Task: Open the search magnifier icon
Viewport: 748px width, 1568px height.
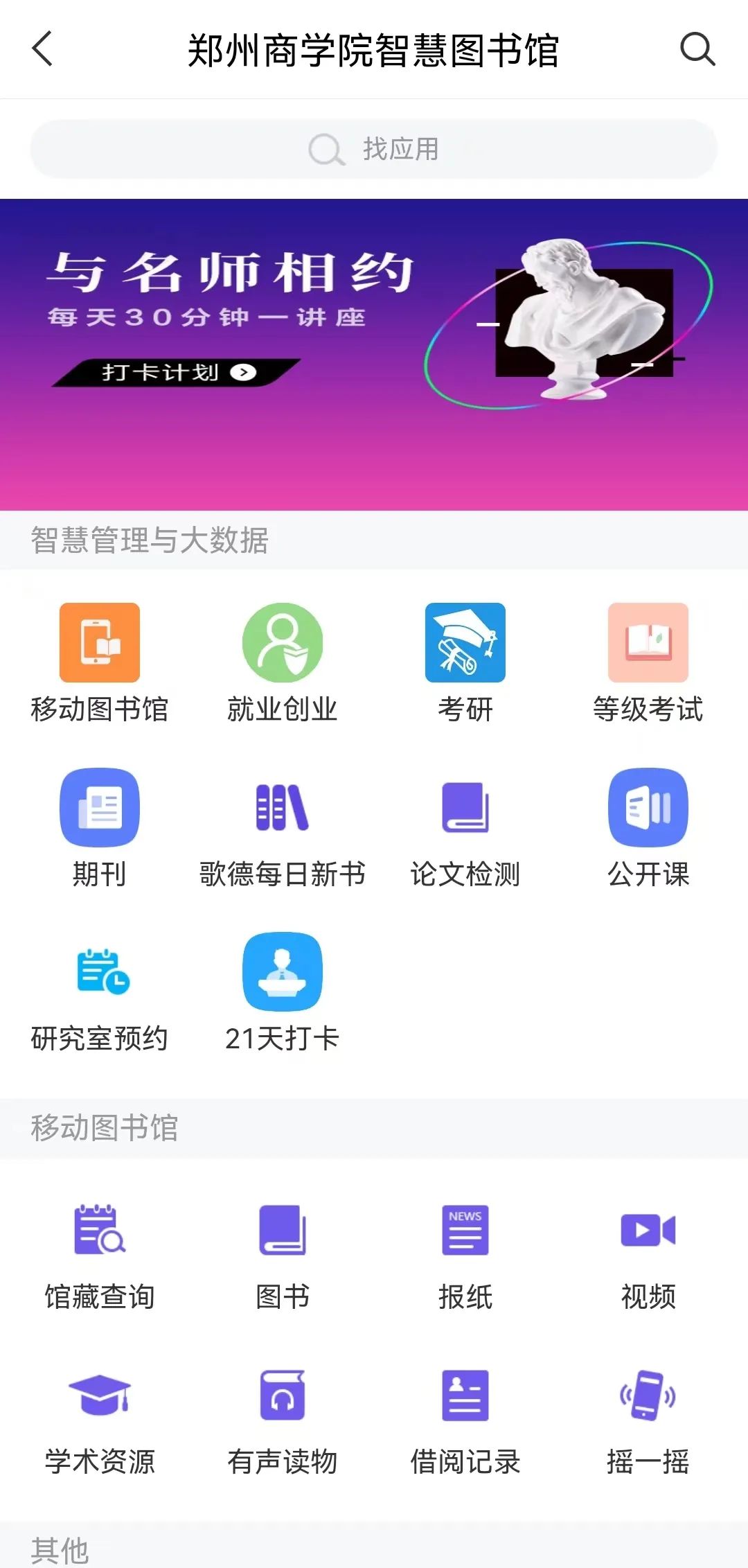Action: click(697, 49)
